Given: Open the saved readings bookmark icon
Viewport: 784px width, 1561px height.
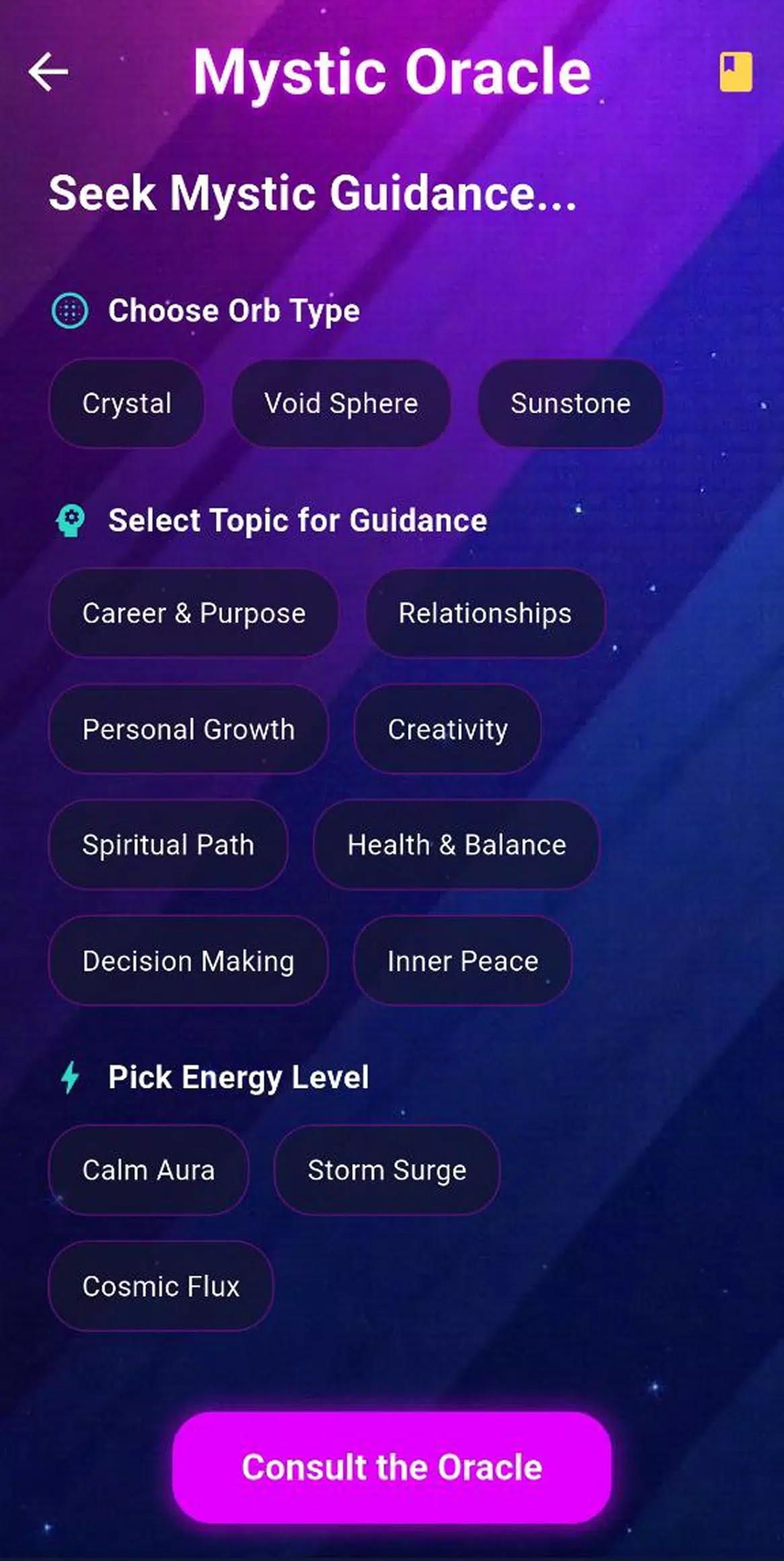Looking at the screenshot, I should point(736,72).
